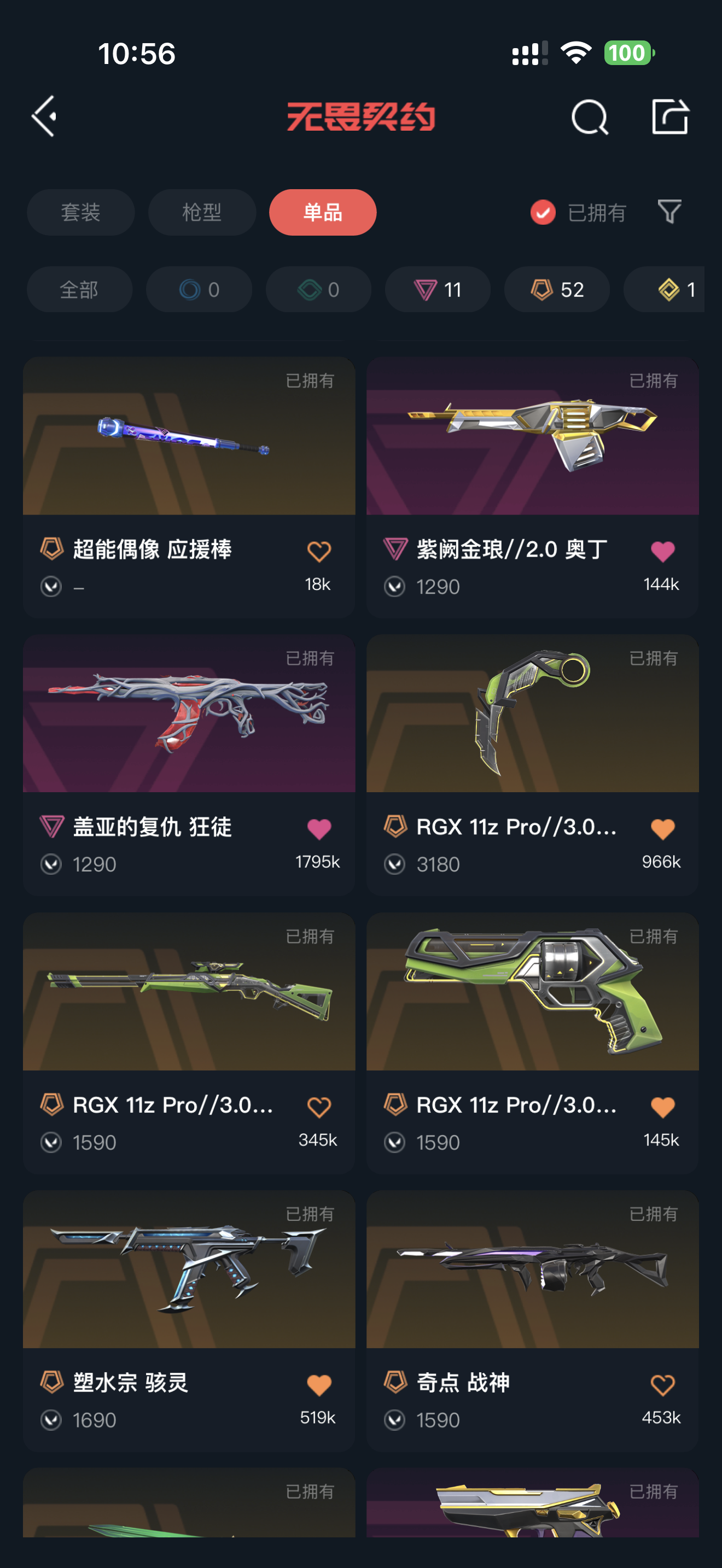Uncheck the 已拥有 filter checkbox

[x=543, y=213]
